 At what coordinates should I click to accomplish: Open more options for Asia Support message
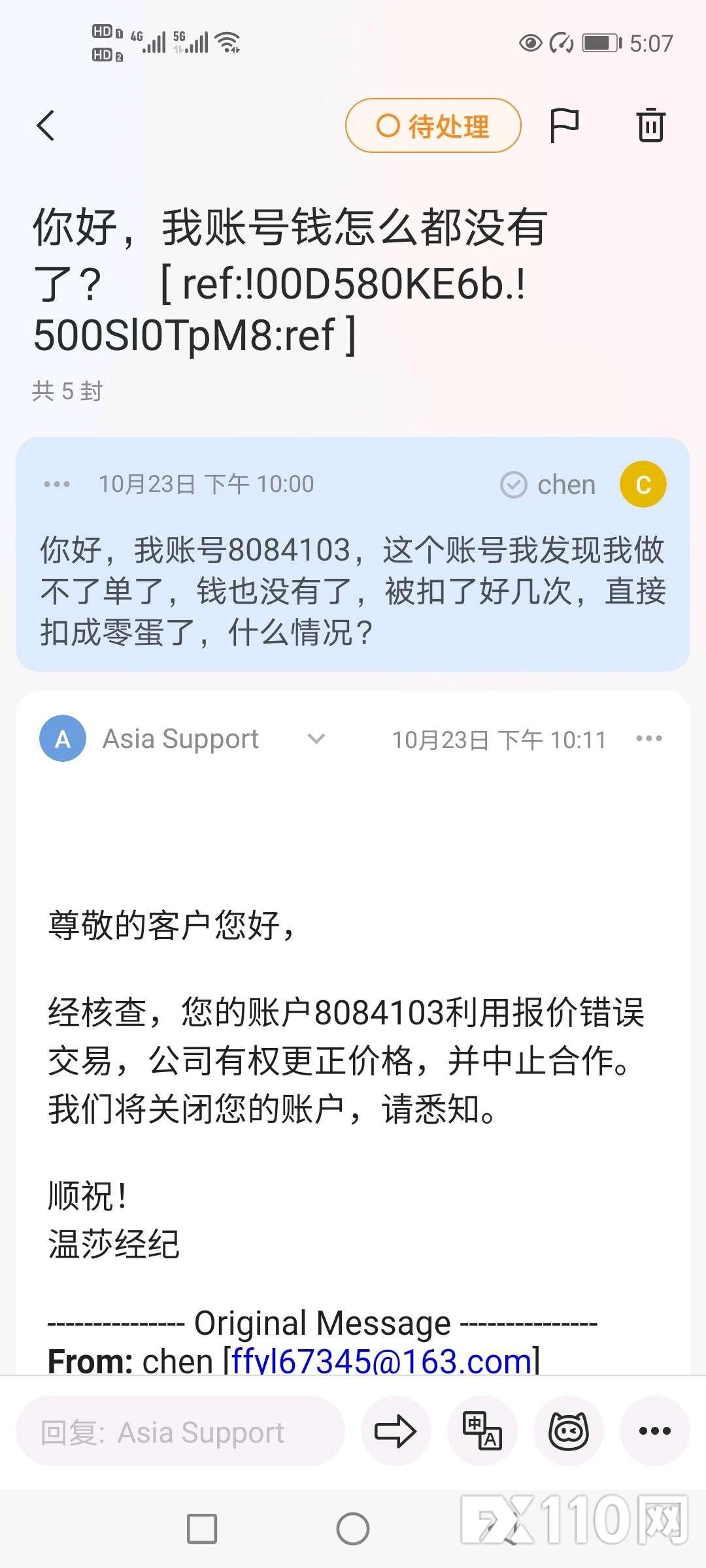(648, 739)
